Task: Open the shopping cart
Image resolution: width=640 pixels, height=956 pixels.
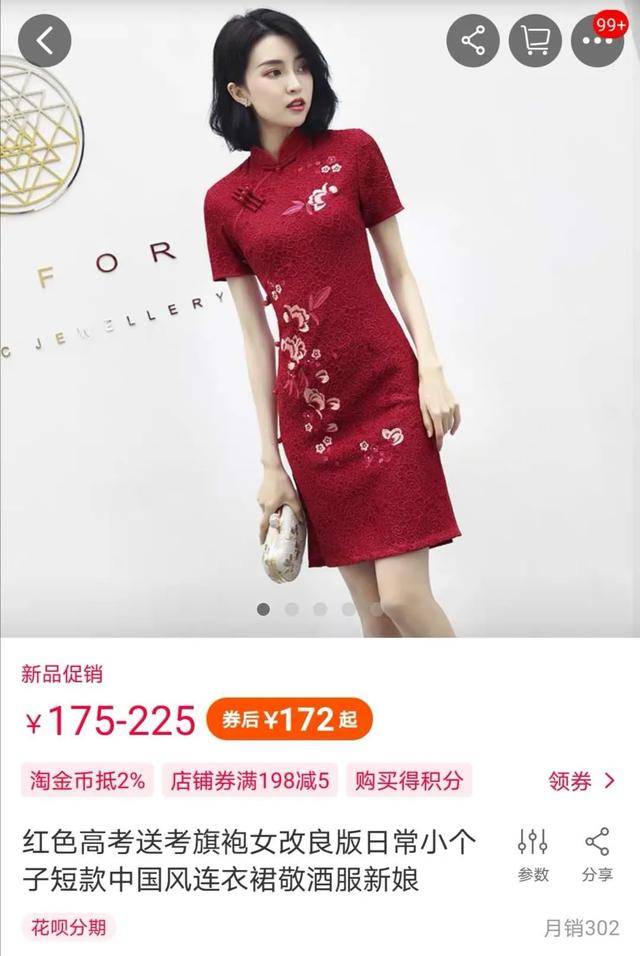Action: coord(536,41)
